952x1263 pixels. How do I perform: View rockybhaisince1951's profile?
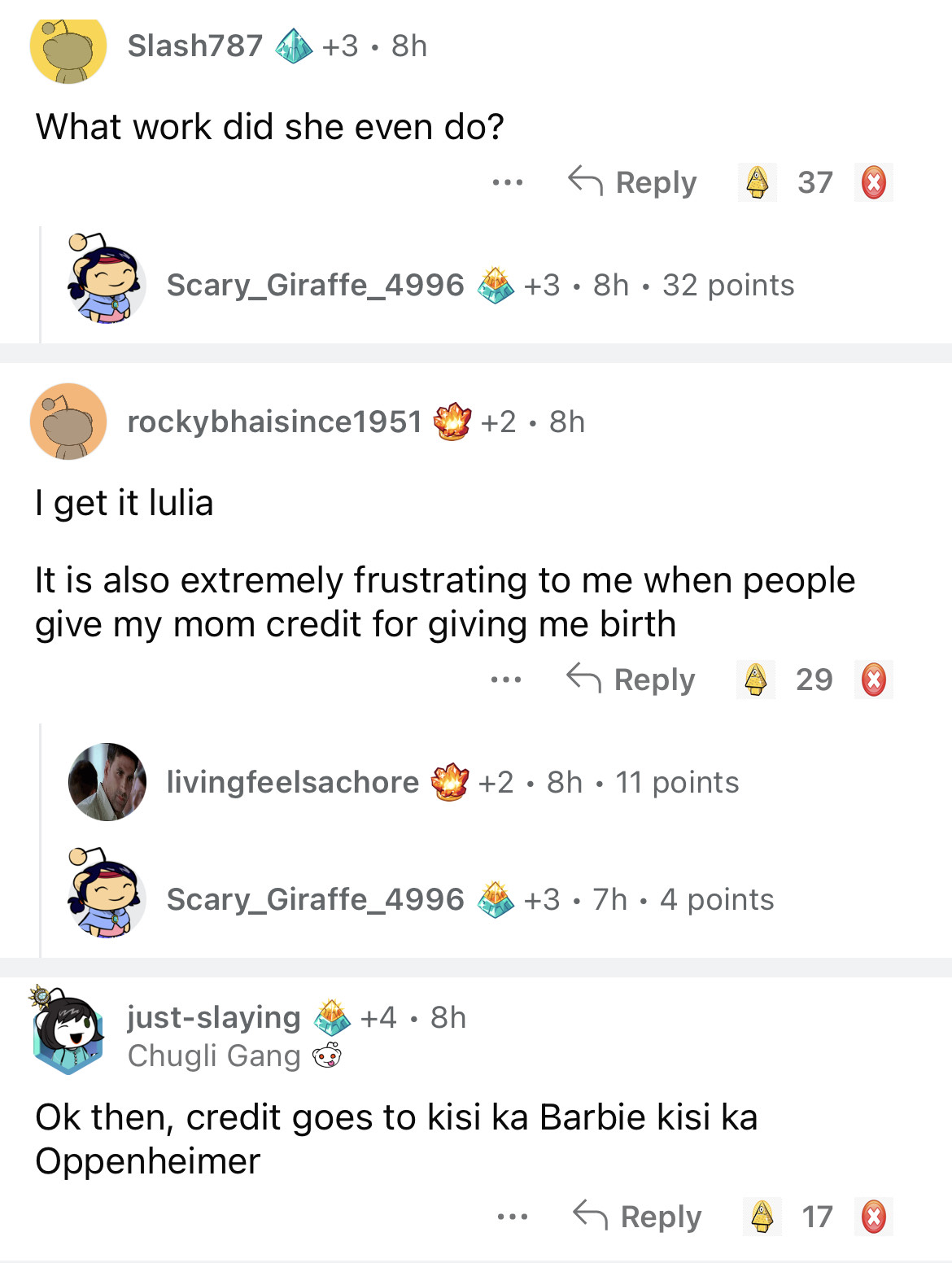(274, 422)
